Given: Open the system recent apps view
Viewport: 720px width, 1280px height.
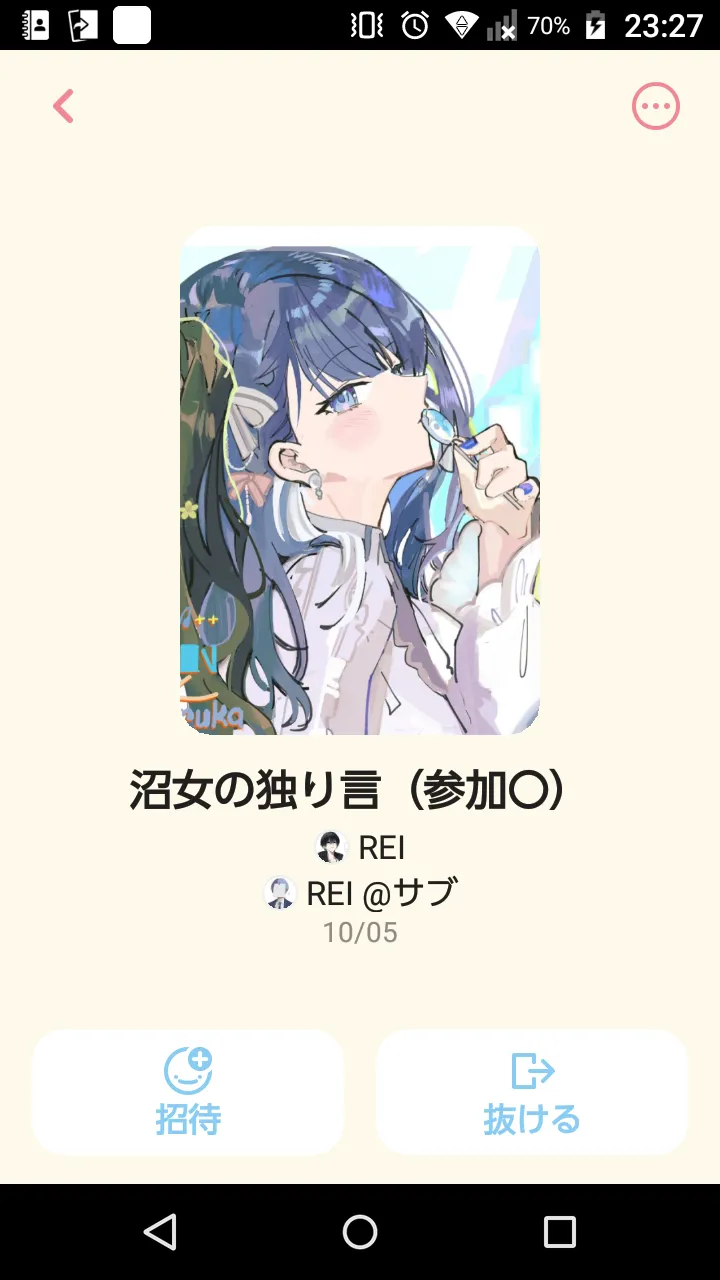Looking at the screenshot, I should click(x=559, y=1232).
